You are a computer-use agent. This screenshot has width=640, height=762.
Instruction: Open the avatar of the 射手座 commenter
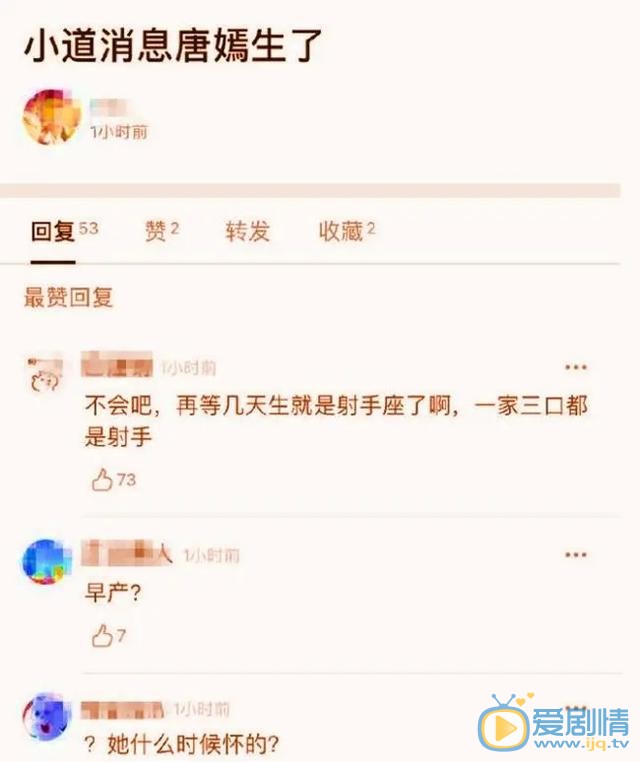point(45,373)
